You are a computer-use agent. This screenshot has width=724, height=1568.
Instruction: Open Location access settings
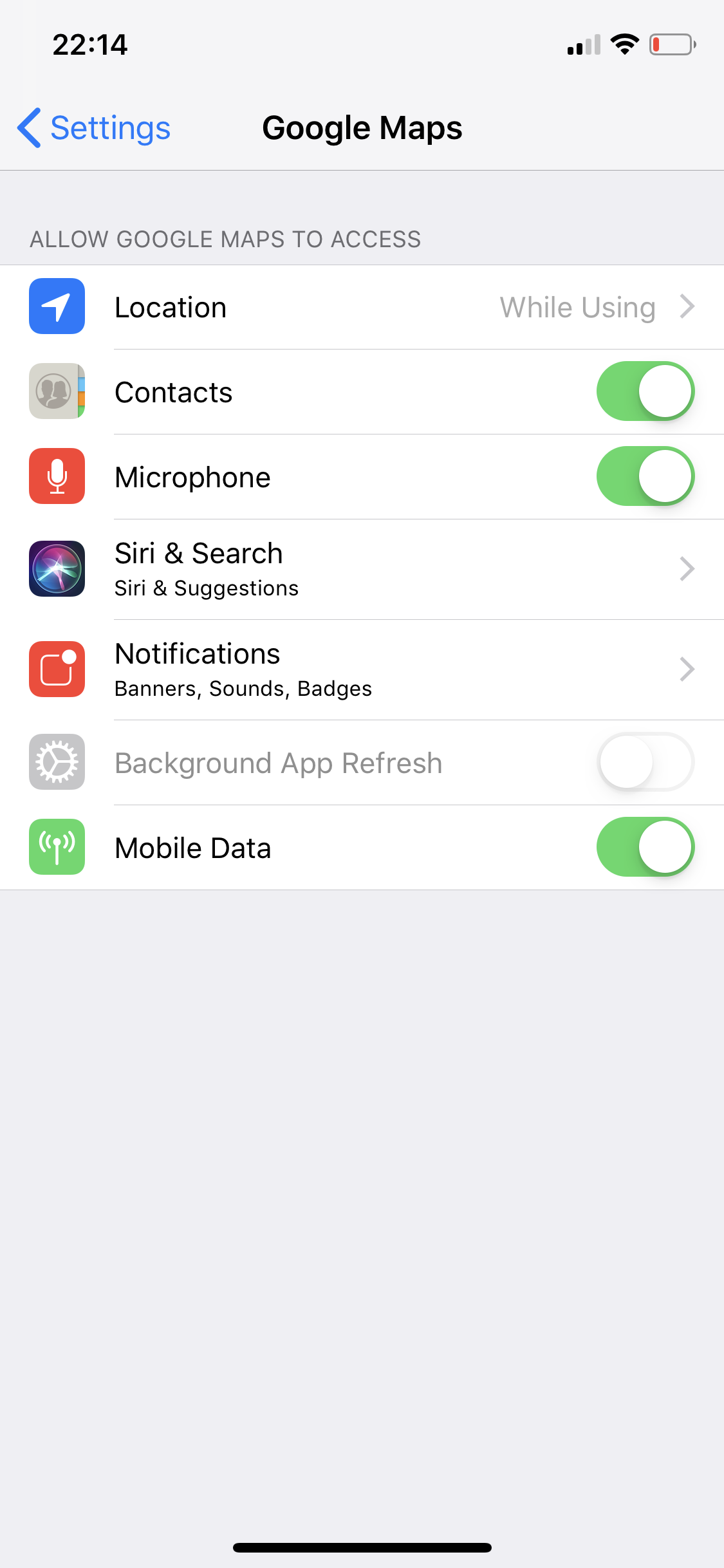(362, 308)
